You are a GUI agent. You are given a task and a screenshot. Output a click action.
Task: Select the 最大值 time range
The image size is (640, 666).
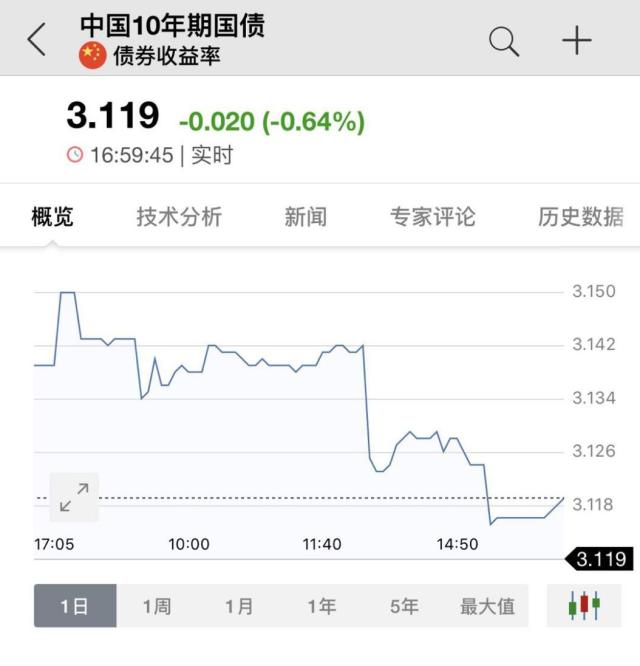[x=487, y=606]
